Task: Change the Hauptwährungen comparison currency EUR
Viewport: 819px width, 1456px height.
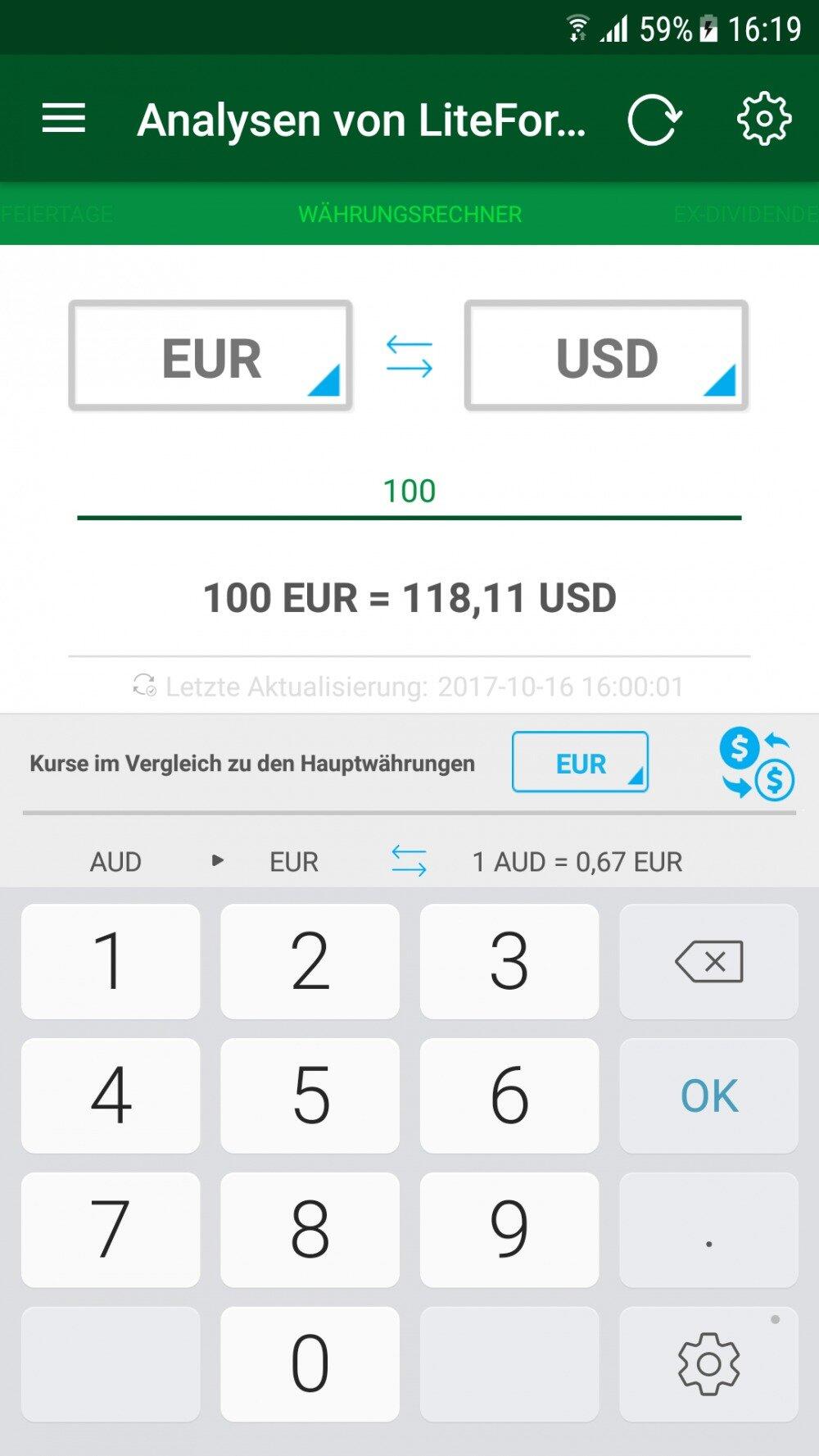Action: [x=580, y=764]
